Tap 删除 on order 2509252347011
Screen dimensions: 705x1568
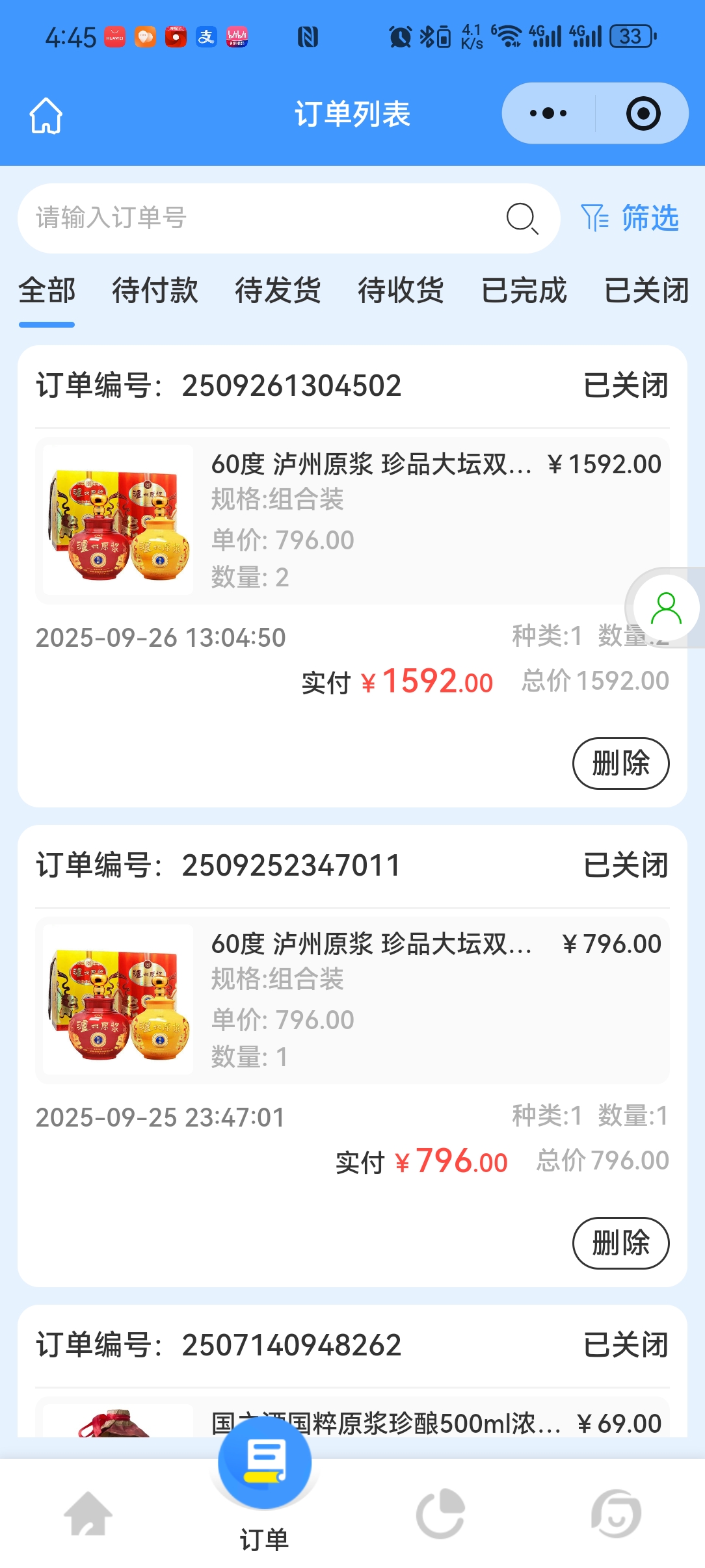click(x=620, y=1242)
